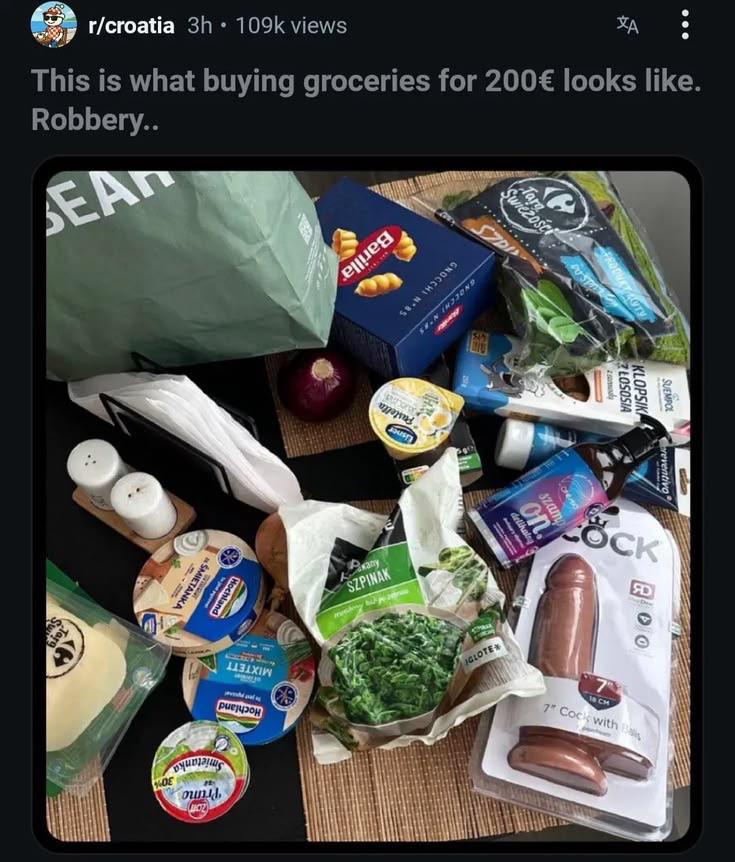Open the r/croatia community avatar

tap(53, 25)
